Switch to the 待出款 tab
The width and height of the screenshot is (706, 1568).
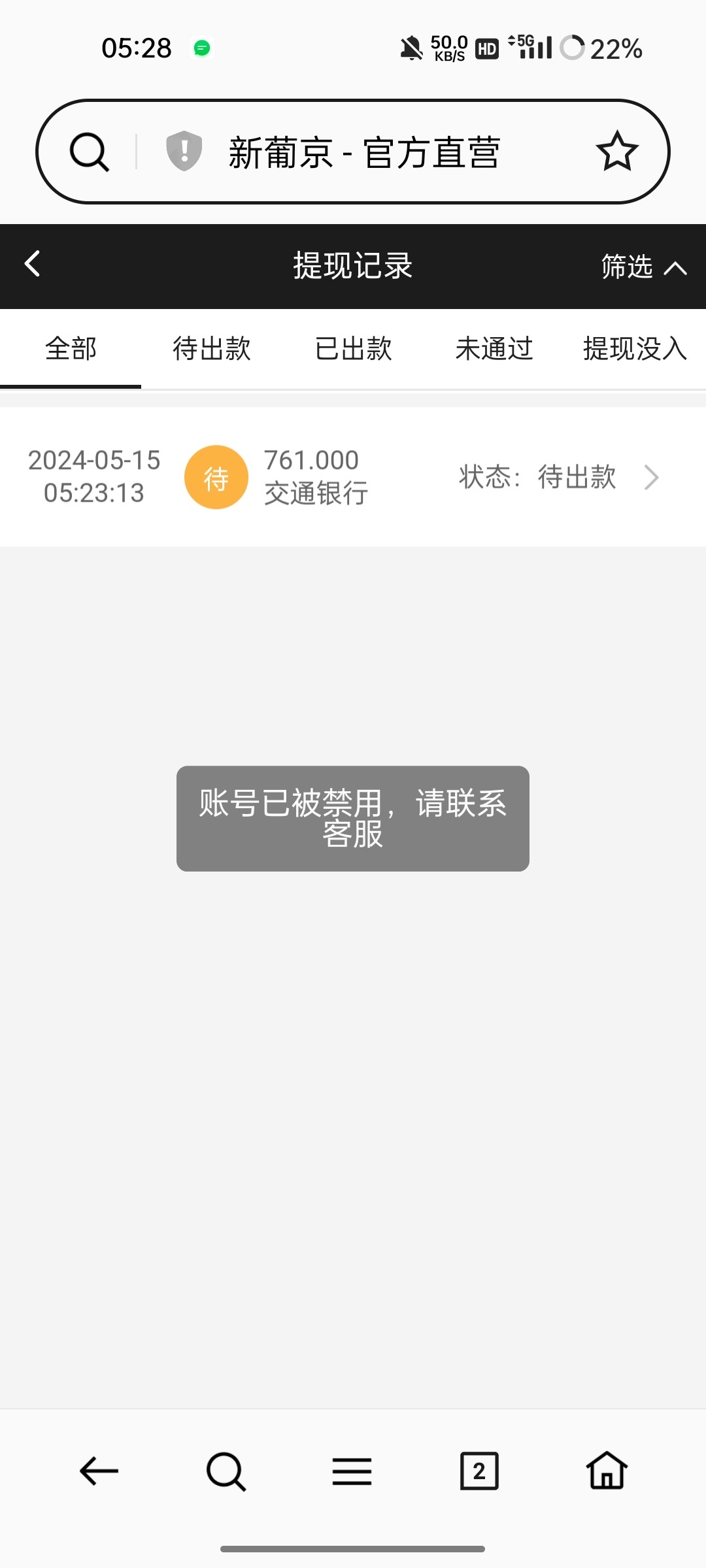point(212,348)
